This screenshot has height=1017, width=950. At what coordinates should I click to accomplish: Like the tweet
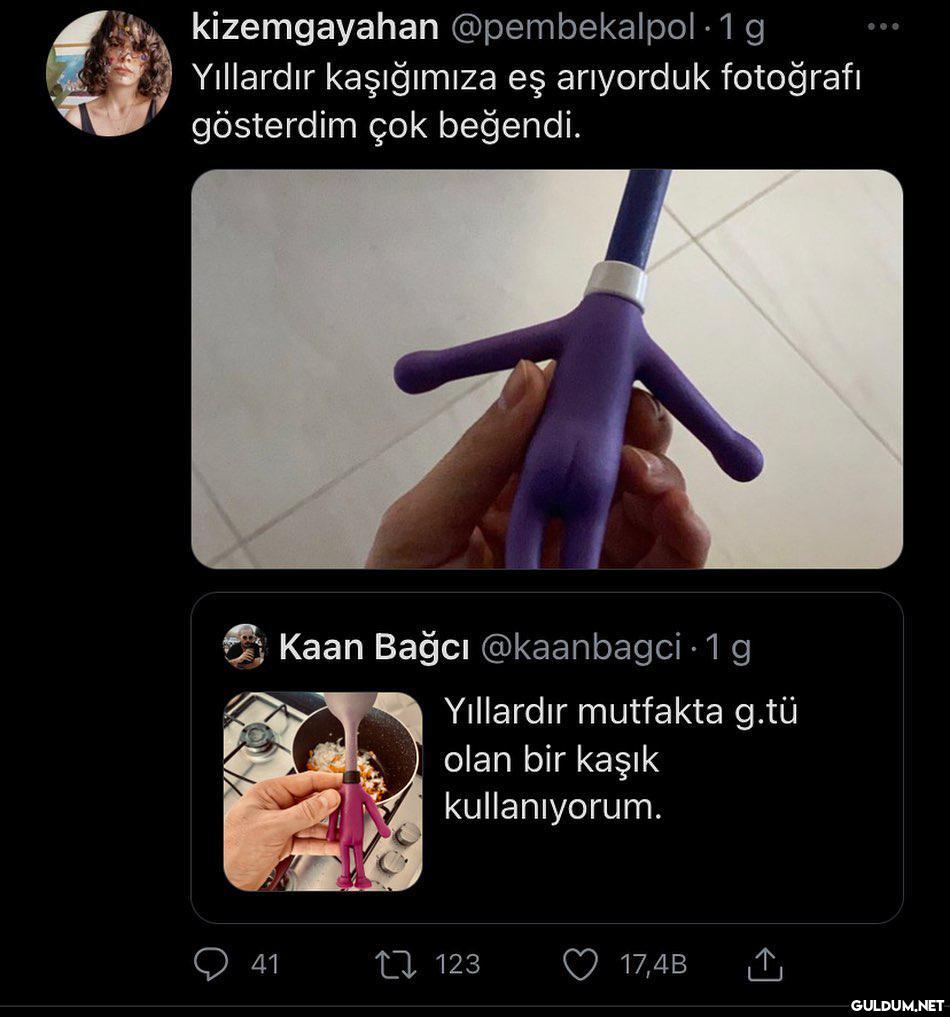pos(580,963)
